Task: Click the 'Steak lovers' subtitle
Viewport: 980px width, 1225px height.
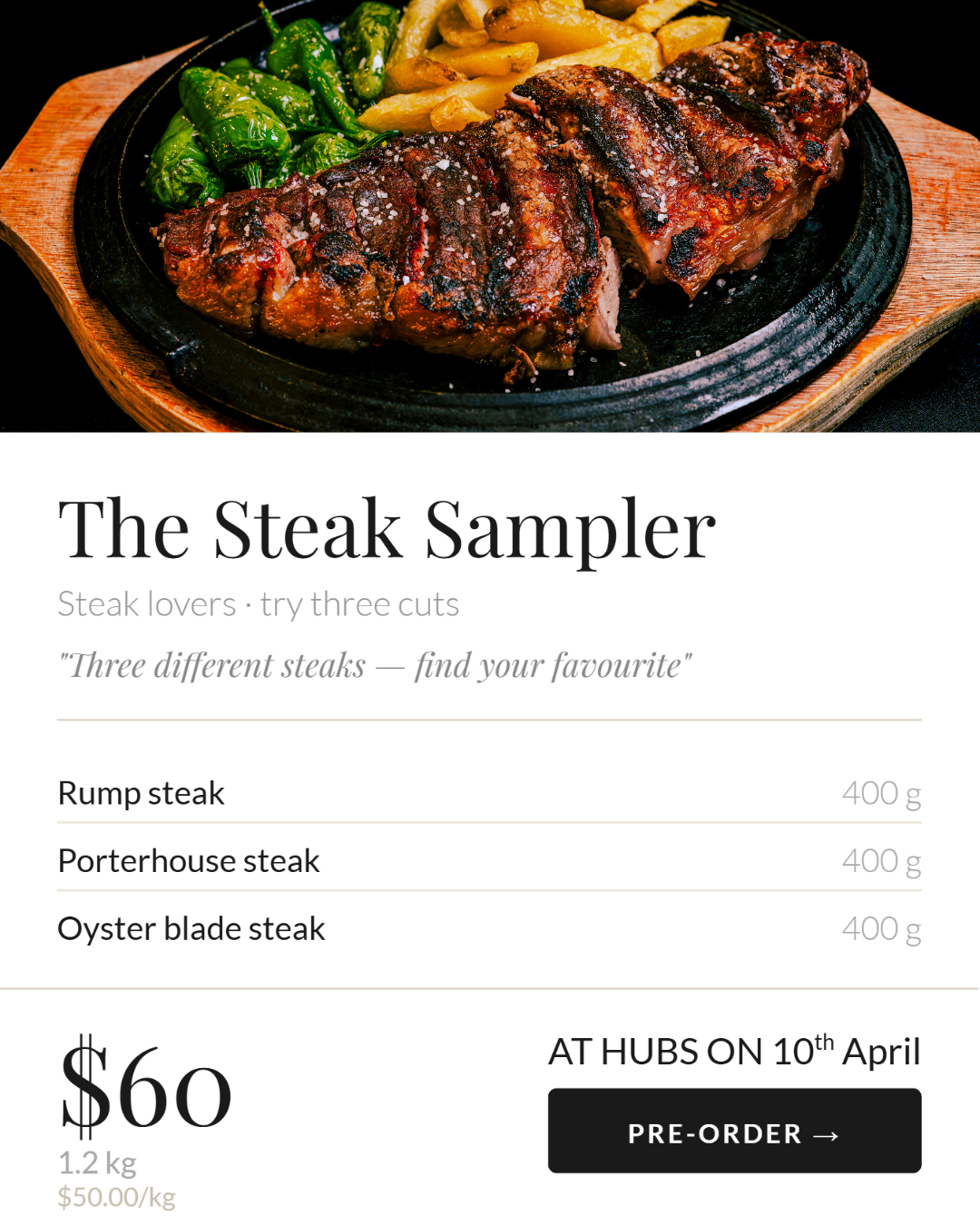Action: tap(258, 603)
